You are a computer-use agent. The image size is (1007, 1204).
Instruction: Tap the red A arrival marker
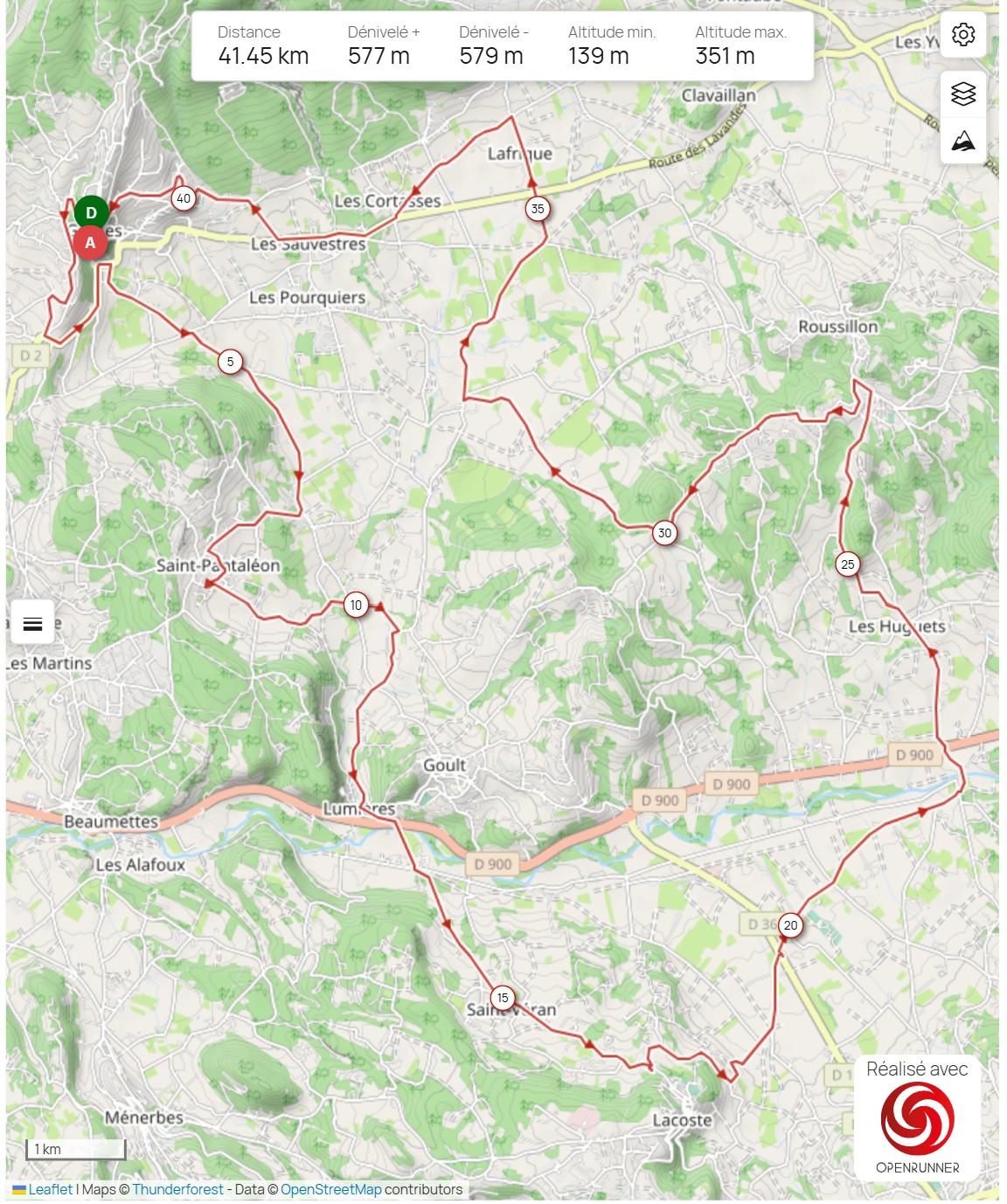pyautogui.click(x=90, y=243)
